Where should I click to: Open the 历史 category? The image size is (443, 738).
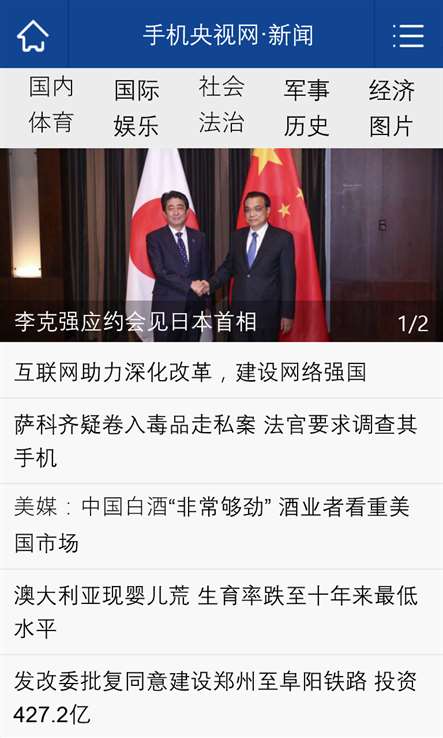pos(306,126)
